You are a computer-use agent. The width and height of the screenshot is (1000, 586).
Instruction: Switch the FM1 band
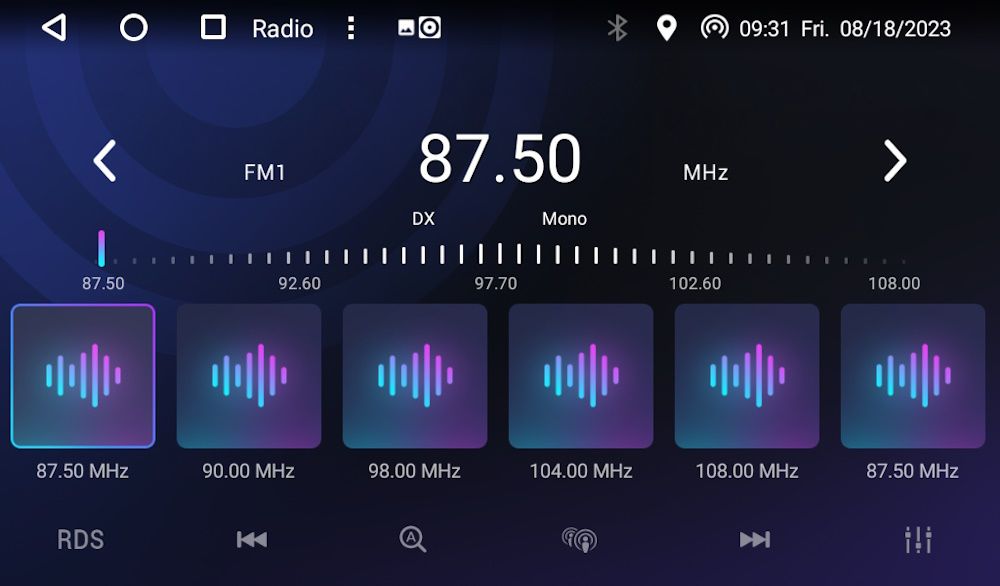tap(265, 173)
